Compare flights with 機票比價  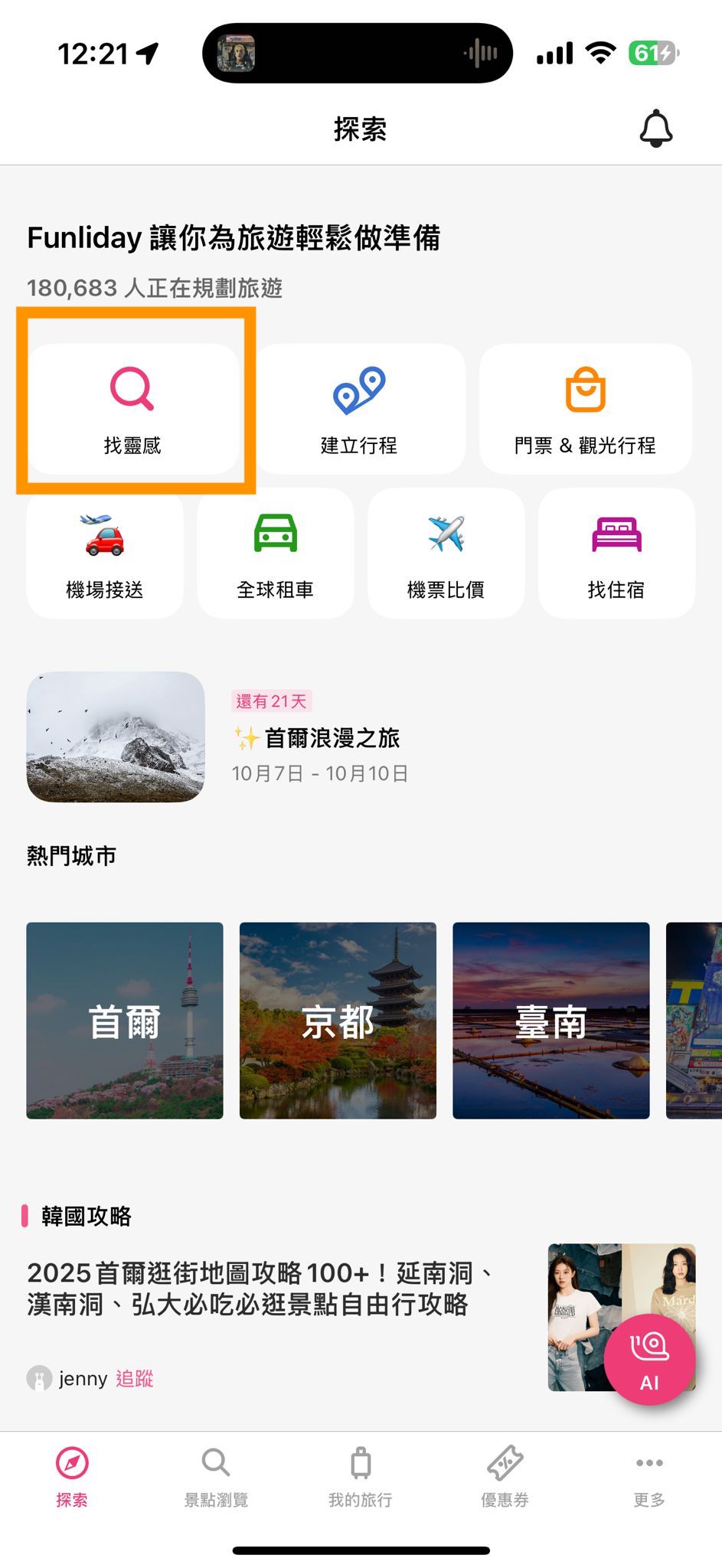point(446,554)
